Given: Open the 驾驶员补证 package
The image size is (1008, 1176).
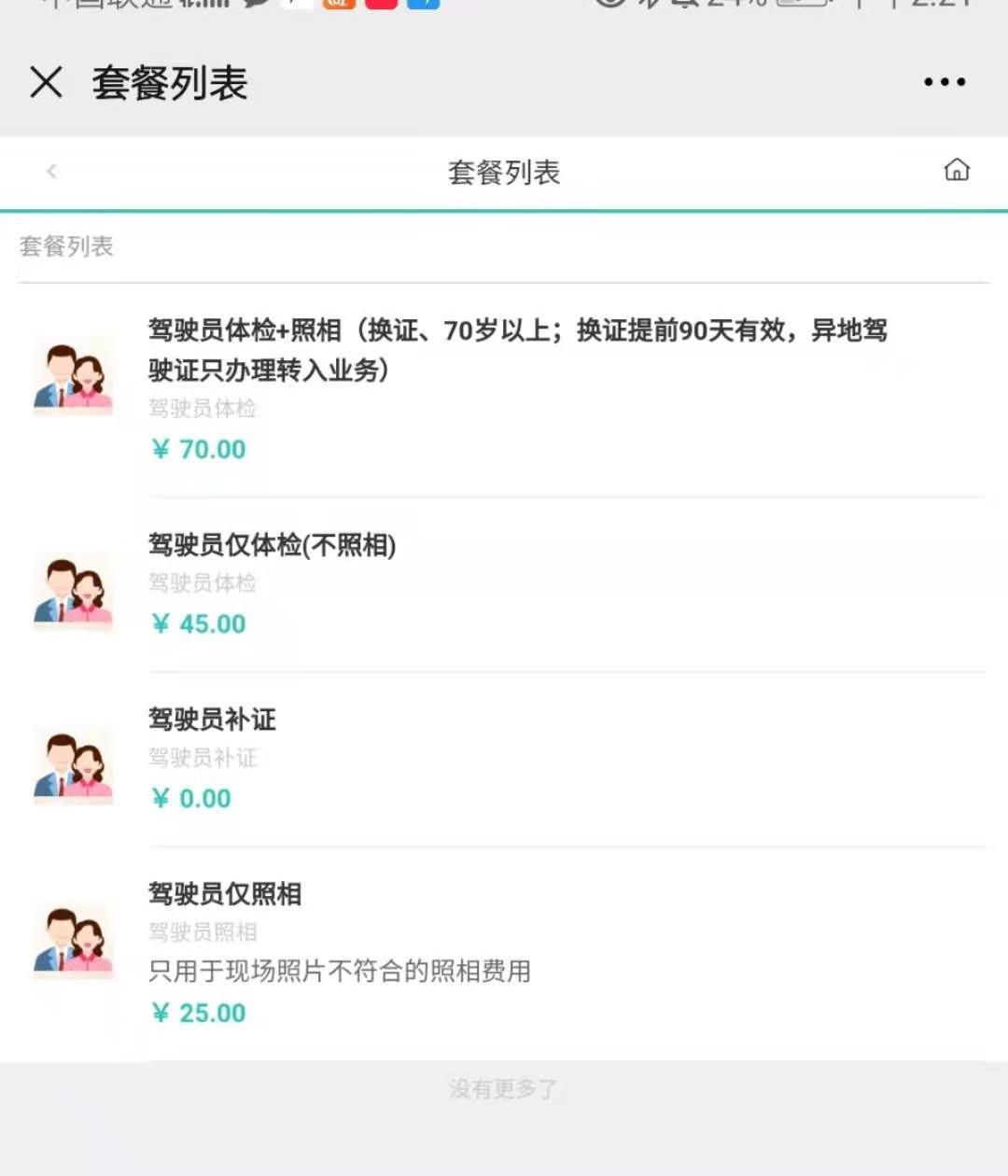Looking at the screenshot, I should pos(213,720).
